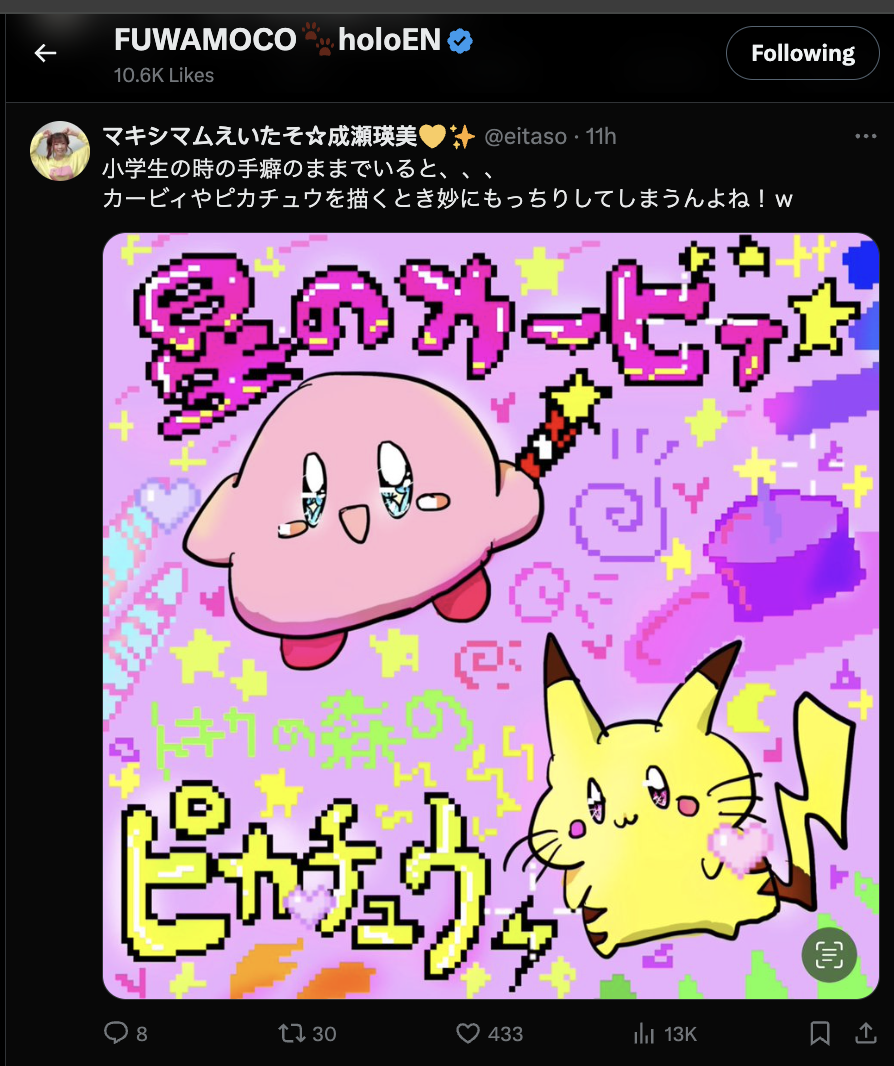
Task: Reply to the post with 8 comments
Action: point(118,1033)
